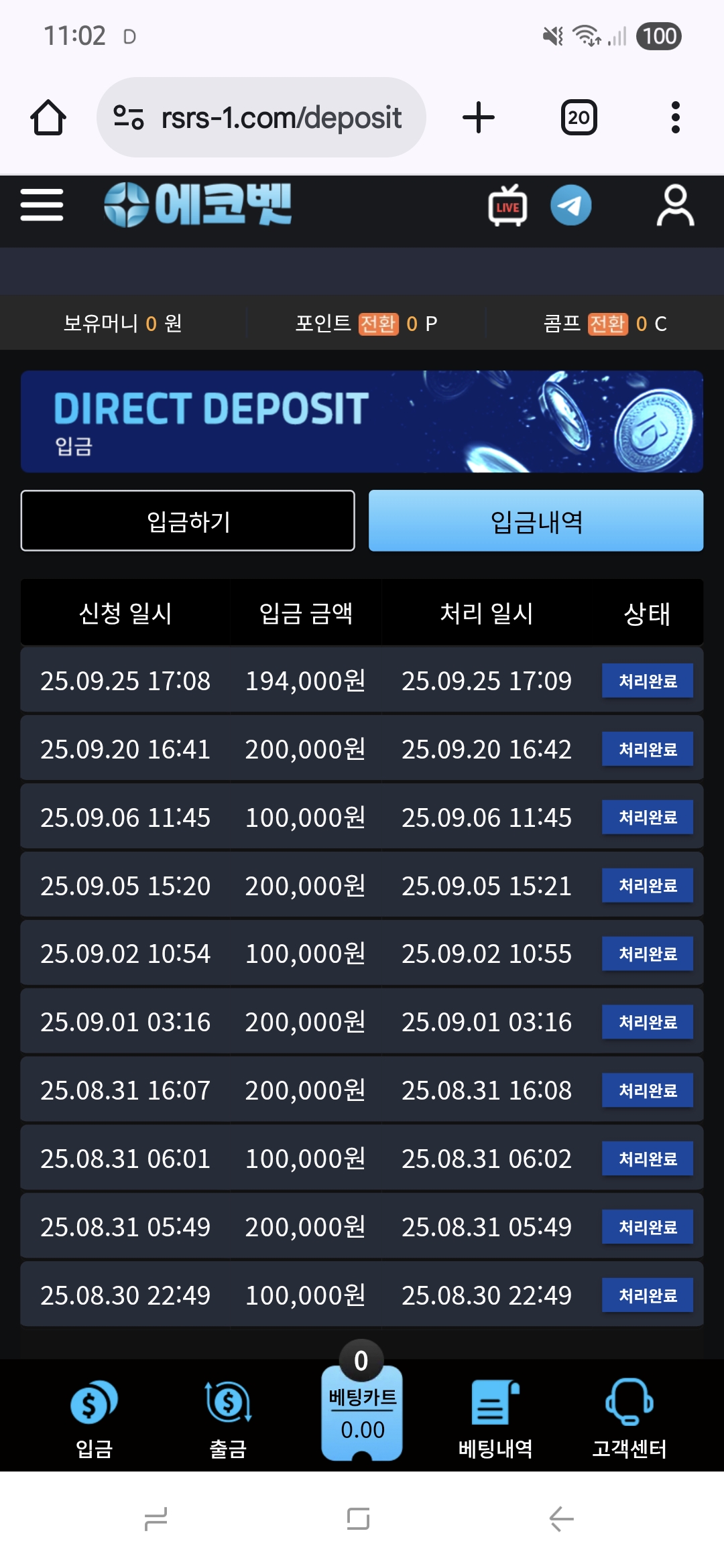
Task: Switch to the 입금하기 tab
Action: coord(188,521)
